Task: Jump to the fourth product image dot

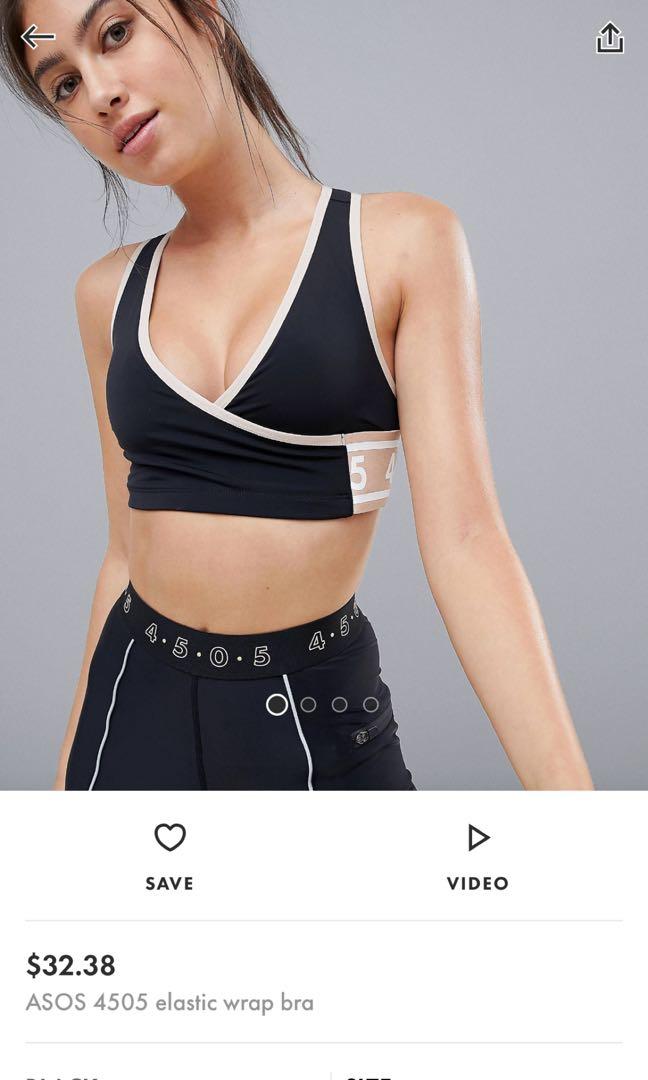Action: coord(370,705)
